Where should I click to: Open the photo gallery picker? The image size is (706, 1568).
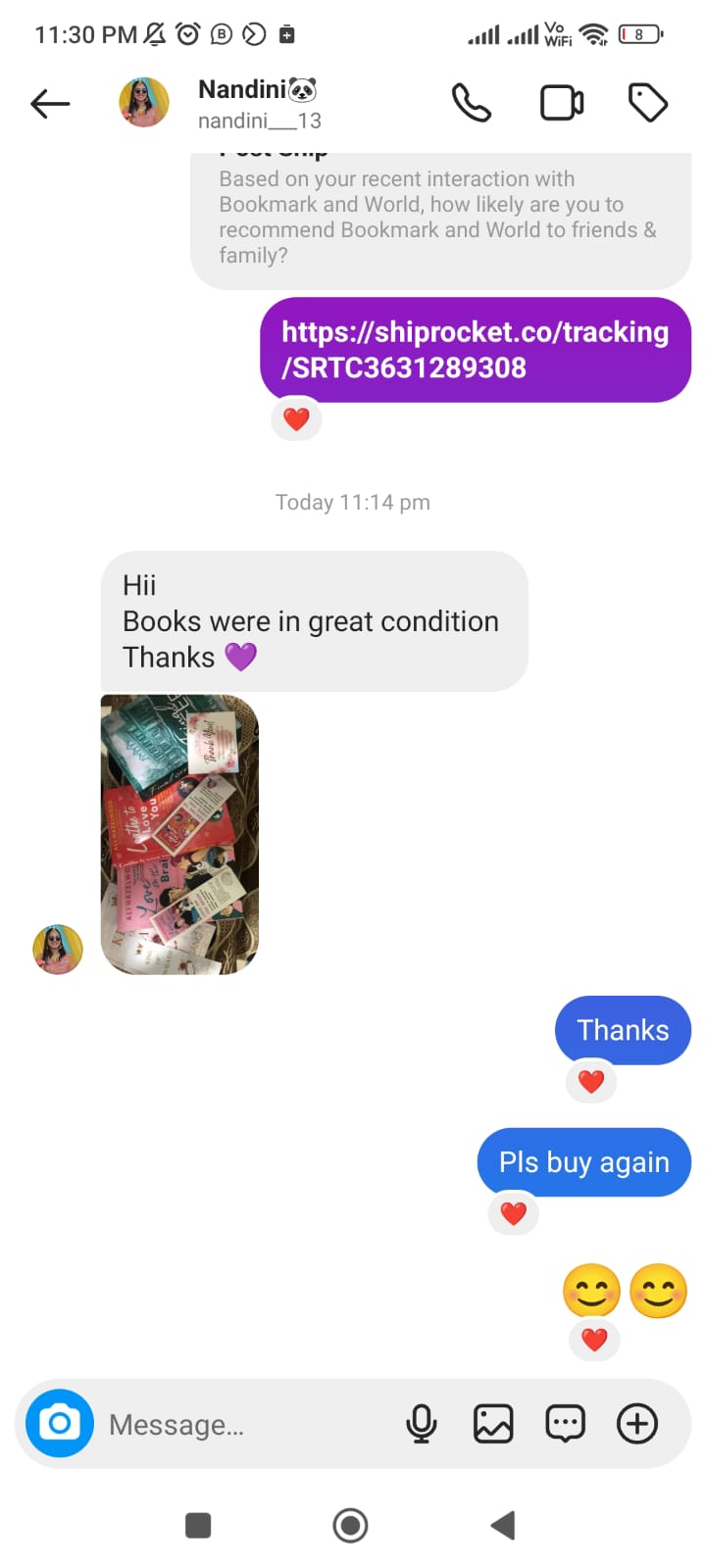tap(493, 1424)
